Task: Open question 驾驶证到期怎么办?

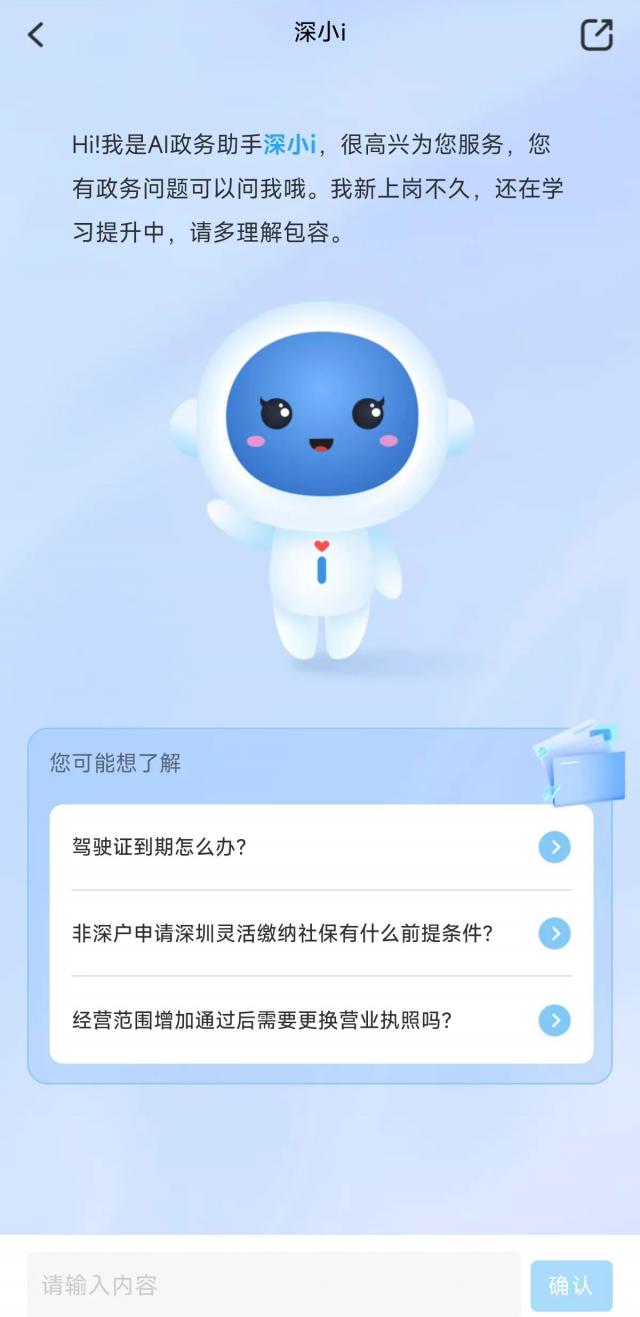Action: click(x=320, y=847)
